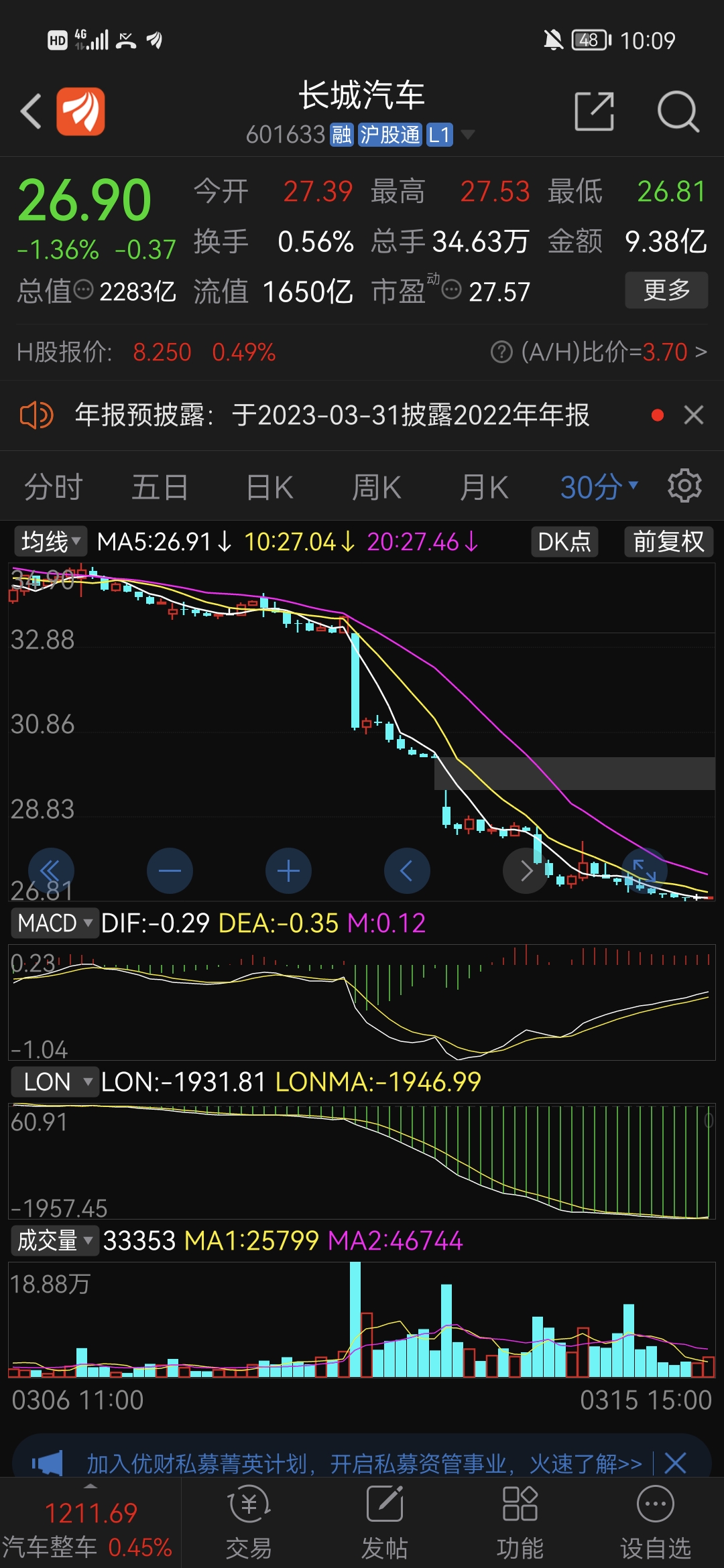This screenshot has width=724, height=1568.
Task: Open the search magnifier icon
Action: coord(678,111)
